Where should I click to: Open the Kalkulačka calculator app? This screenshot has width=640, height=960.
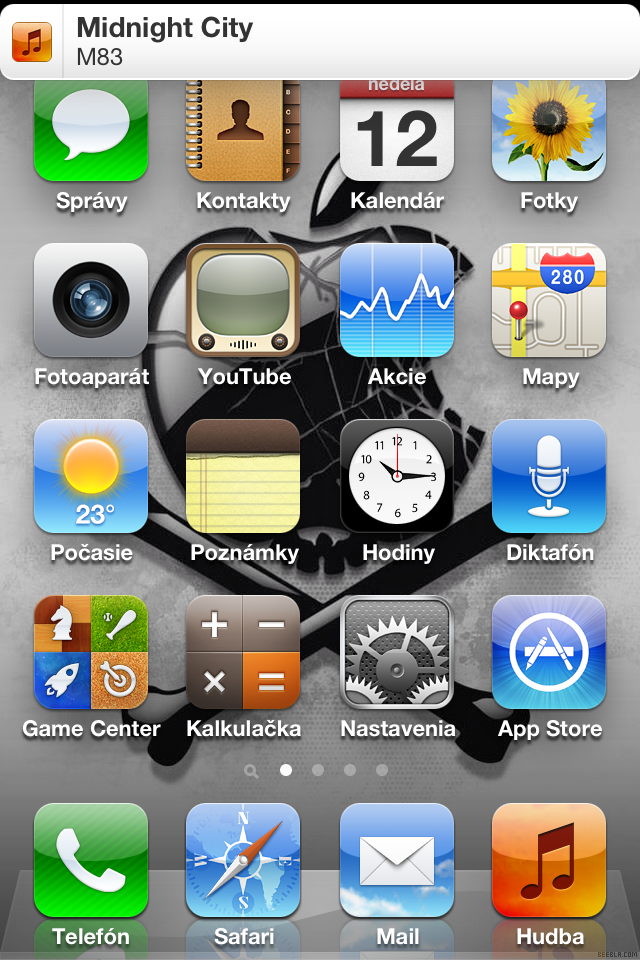point(243,652)
